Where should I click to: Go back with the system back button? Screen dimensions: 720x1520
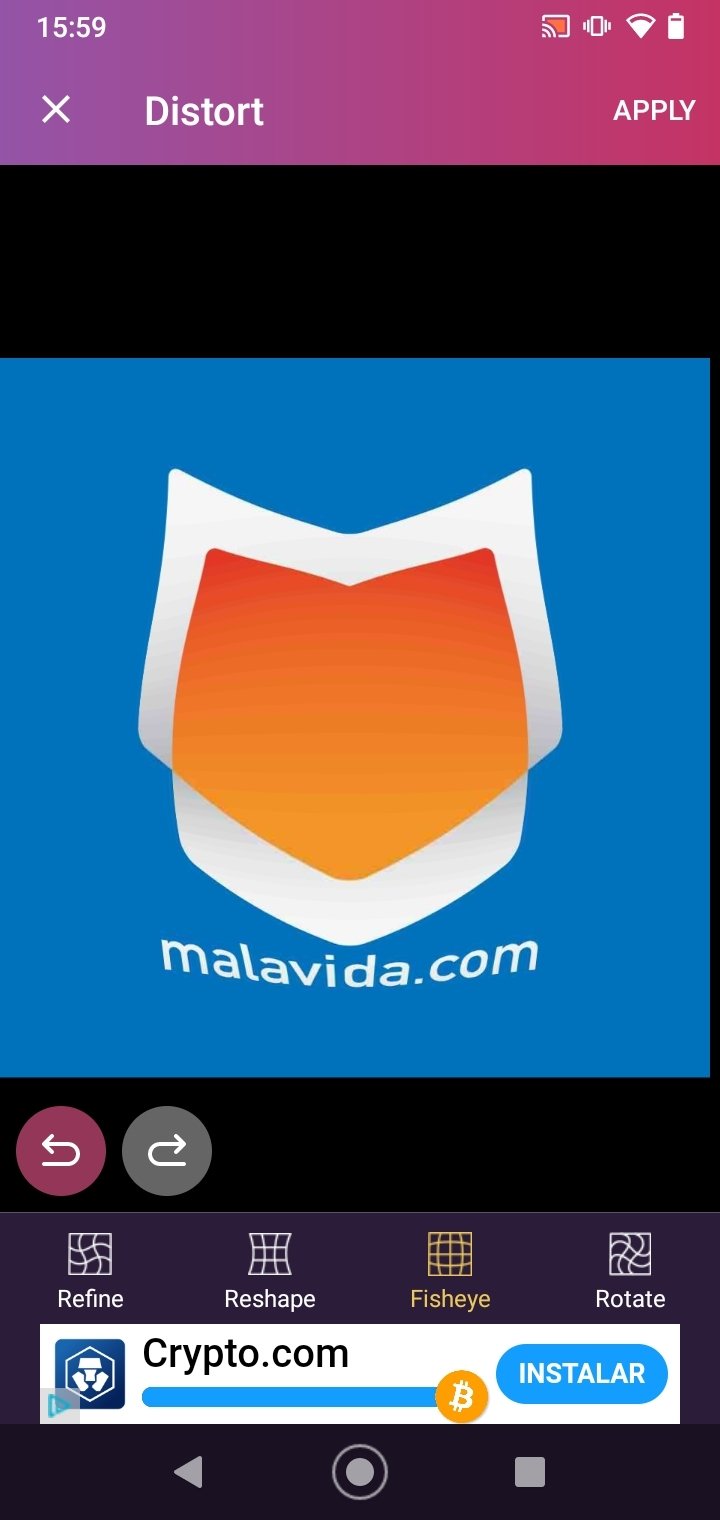188,1472
